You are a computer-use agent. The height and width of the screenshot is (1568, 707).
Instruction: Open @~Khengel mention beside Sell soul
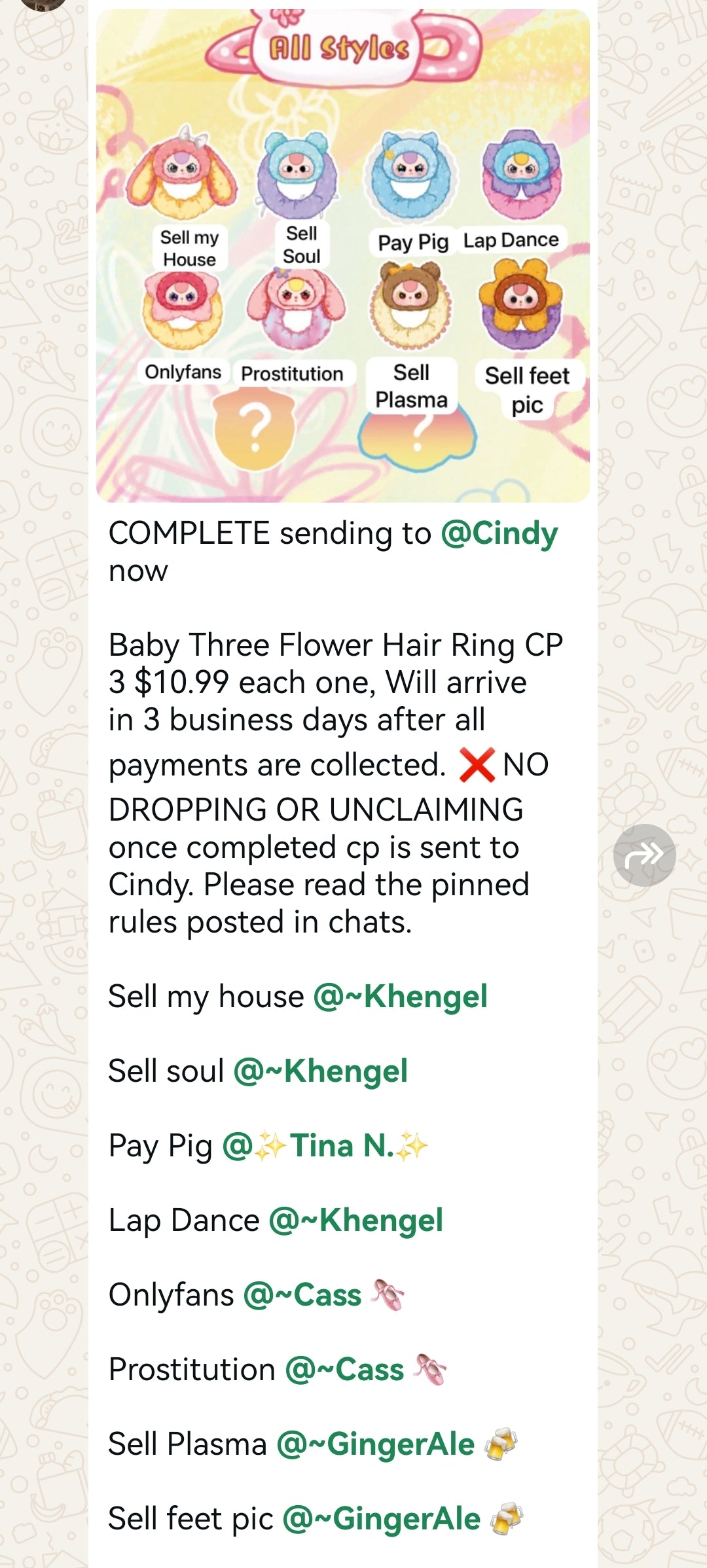[x=320, y=1071]
